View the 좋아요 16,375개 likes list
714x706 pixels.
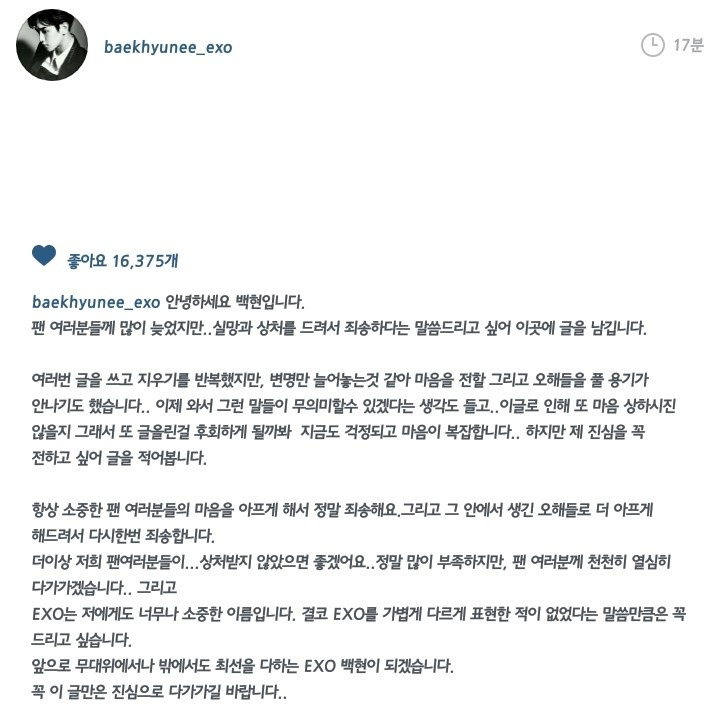[x=122, y=261]
